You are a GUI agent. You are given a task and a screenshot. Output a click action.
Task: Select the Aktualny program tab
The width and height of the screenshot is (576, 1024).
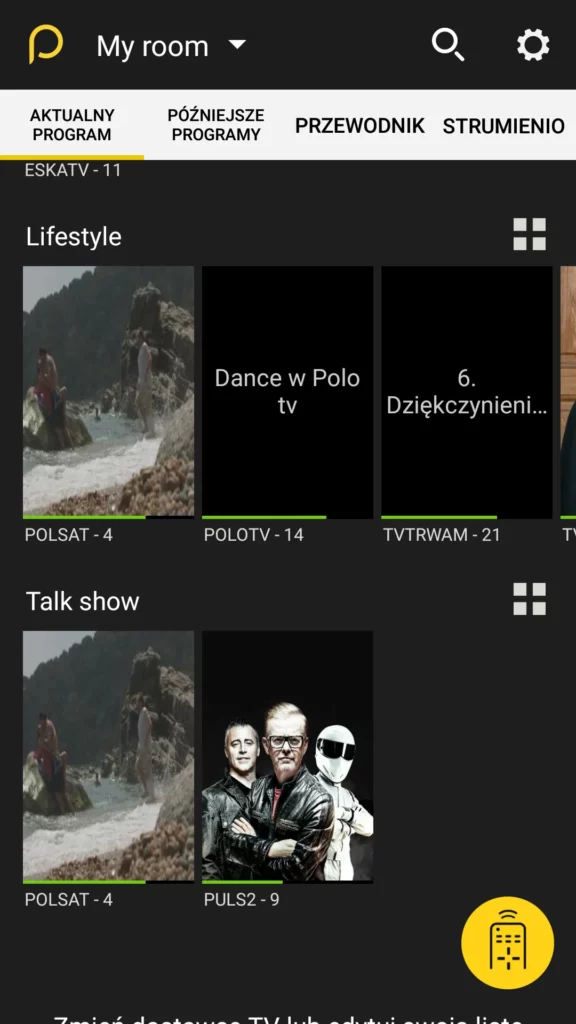click(72, 125)
